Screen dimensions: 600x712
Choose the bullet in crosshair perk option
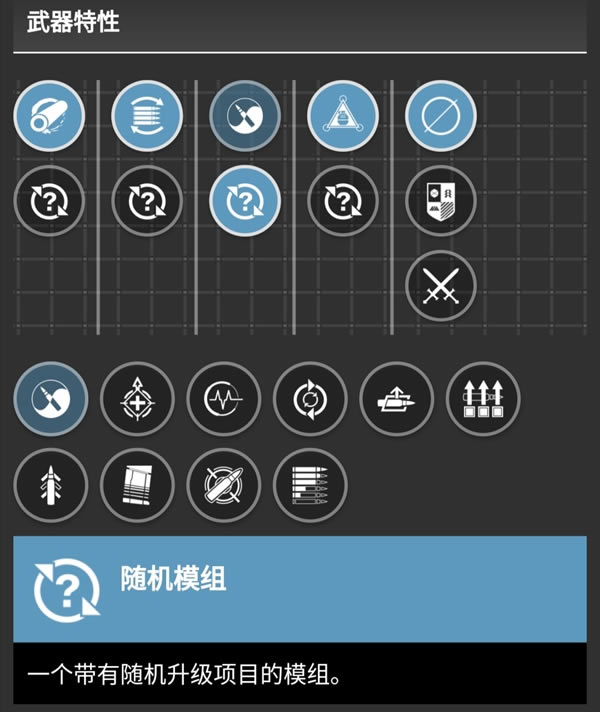pos(223,485)
